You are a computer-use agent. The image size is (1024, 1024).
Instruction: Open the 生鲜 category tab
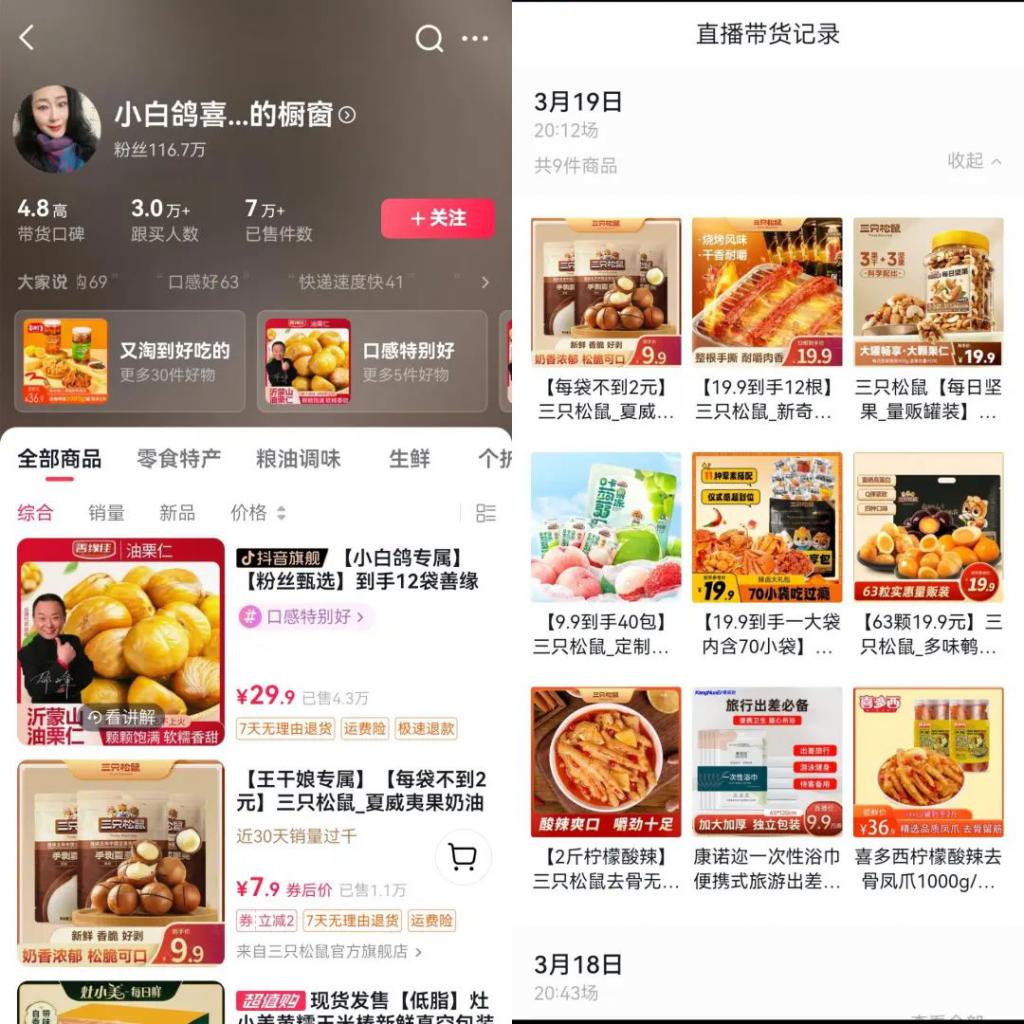pyautogui.click(x=409, y=458)
